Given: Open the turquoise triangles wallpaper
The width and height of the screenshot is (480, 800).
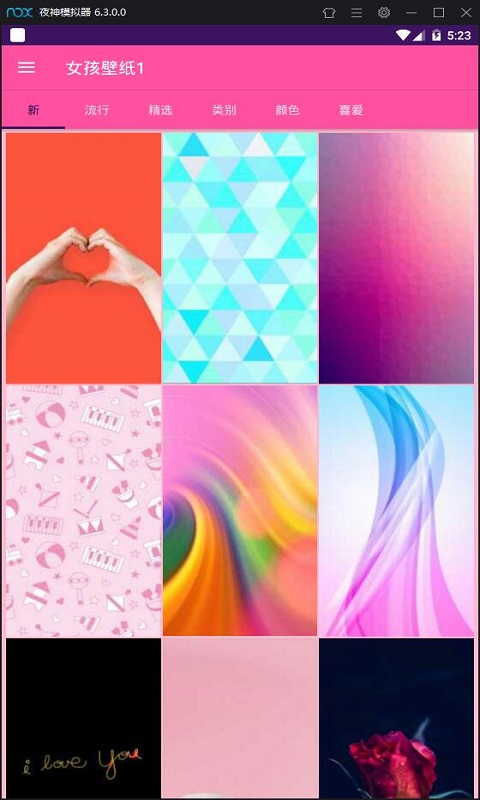Looking at the screenshot, I should click(x=240, y=258).
